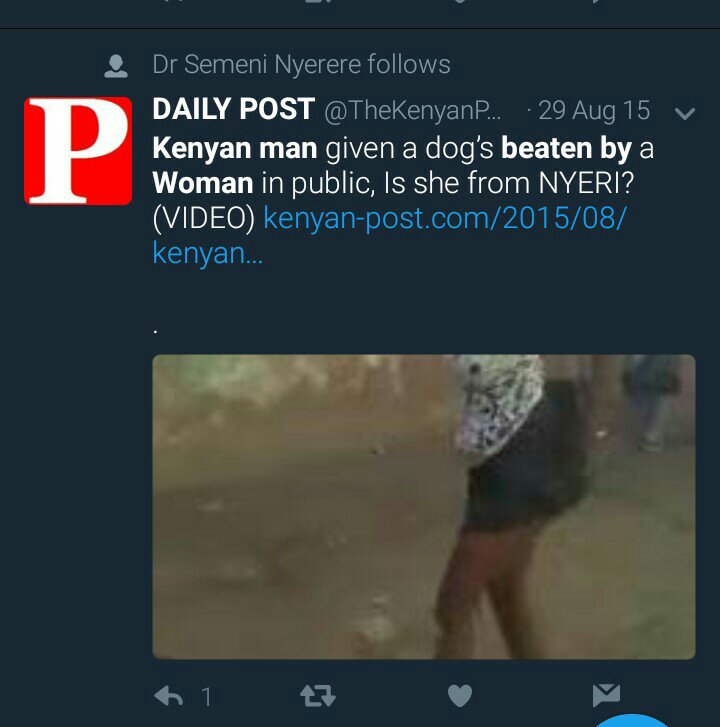Screen dimensions: 720x727
Task: Share DAILY POST tweet via direct message
Action: click(606, 694)
